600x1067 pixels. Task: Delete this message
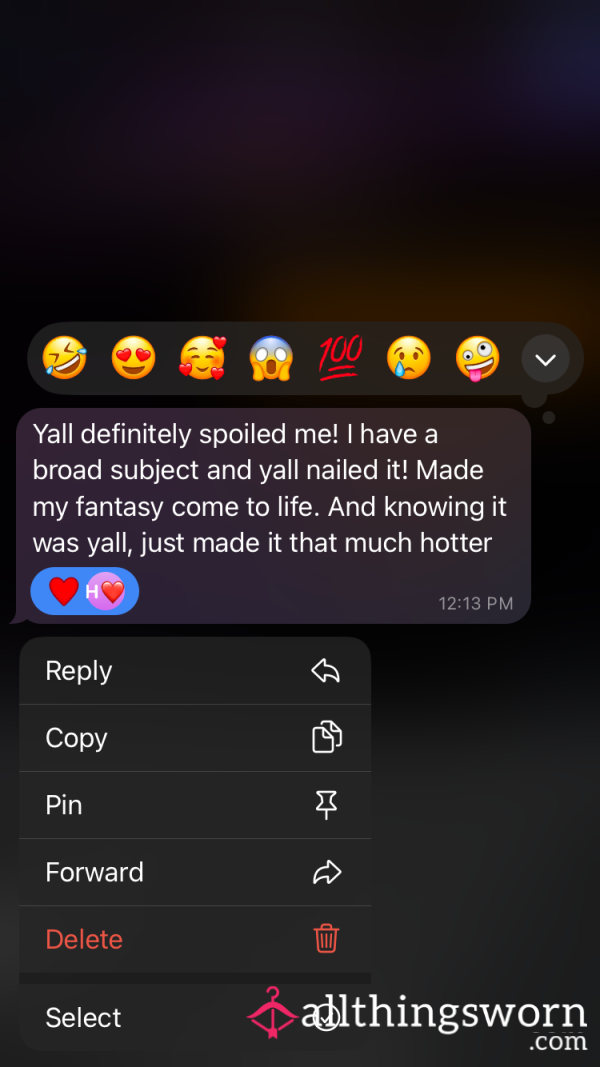(x=195, y=940)
